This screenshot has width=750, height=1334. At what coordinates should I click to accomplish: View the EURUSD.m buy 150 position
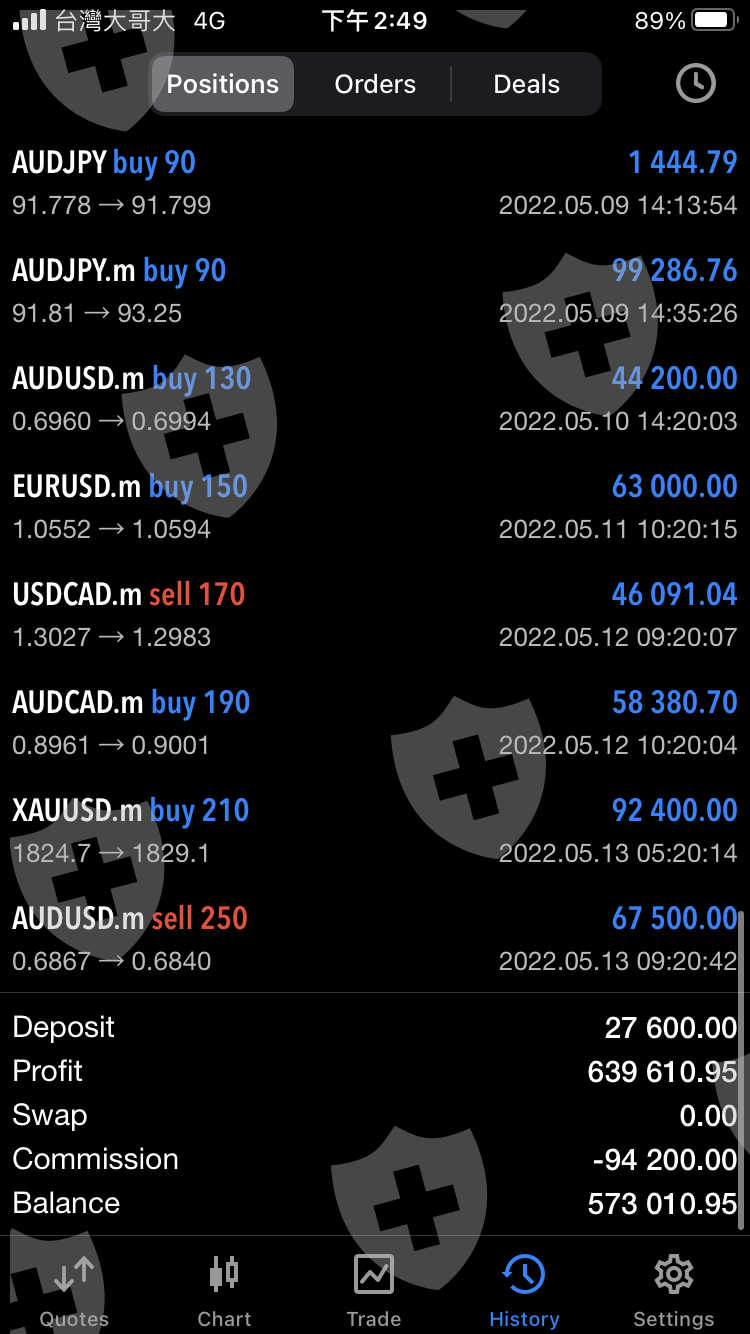(x=375, y=507)
